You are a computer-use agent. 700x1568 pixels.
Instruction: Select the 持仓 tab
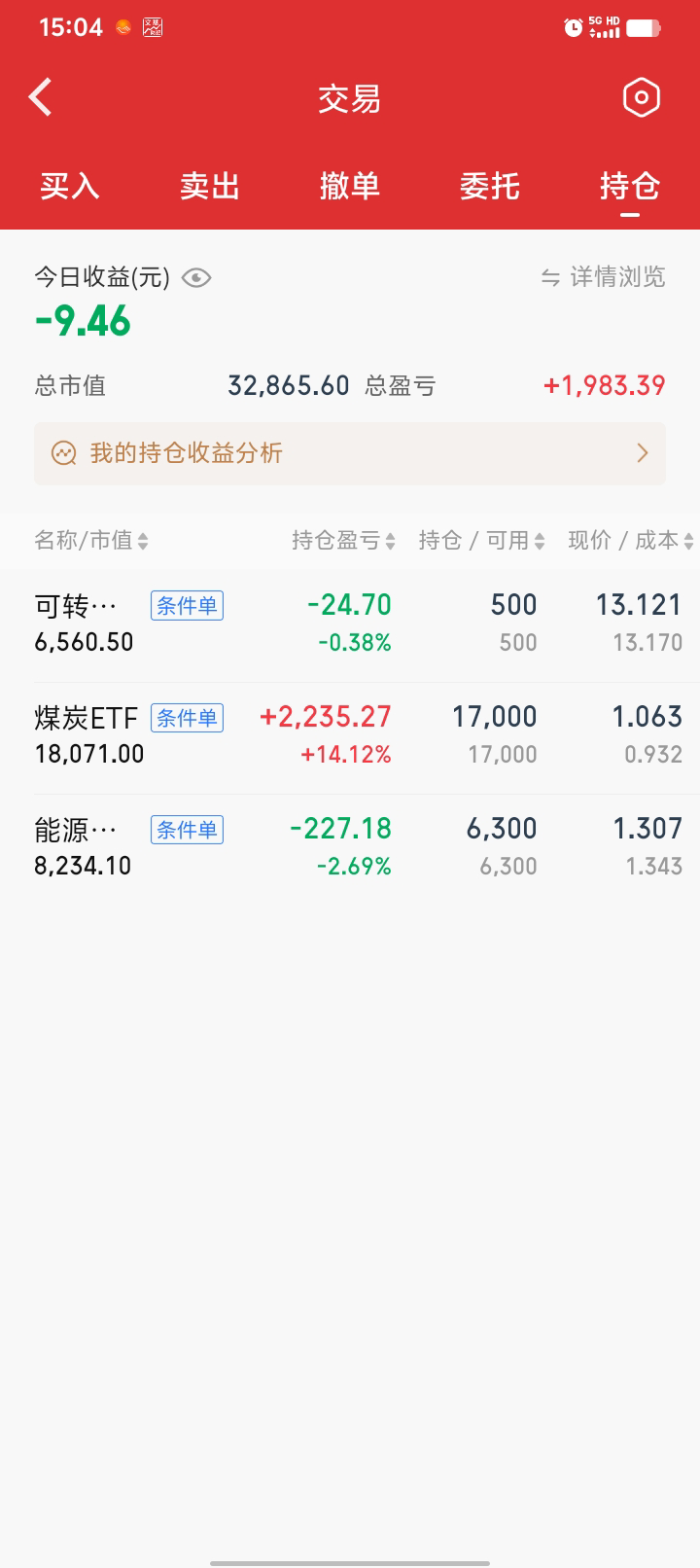(630, 186)
